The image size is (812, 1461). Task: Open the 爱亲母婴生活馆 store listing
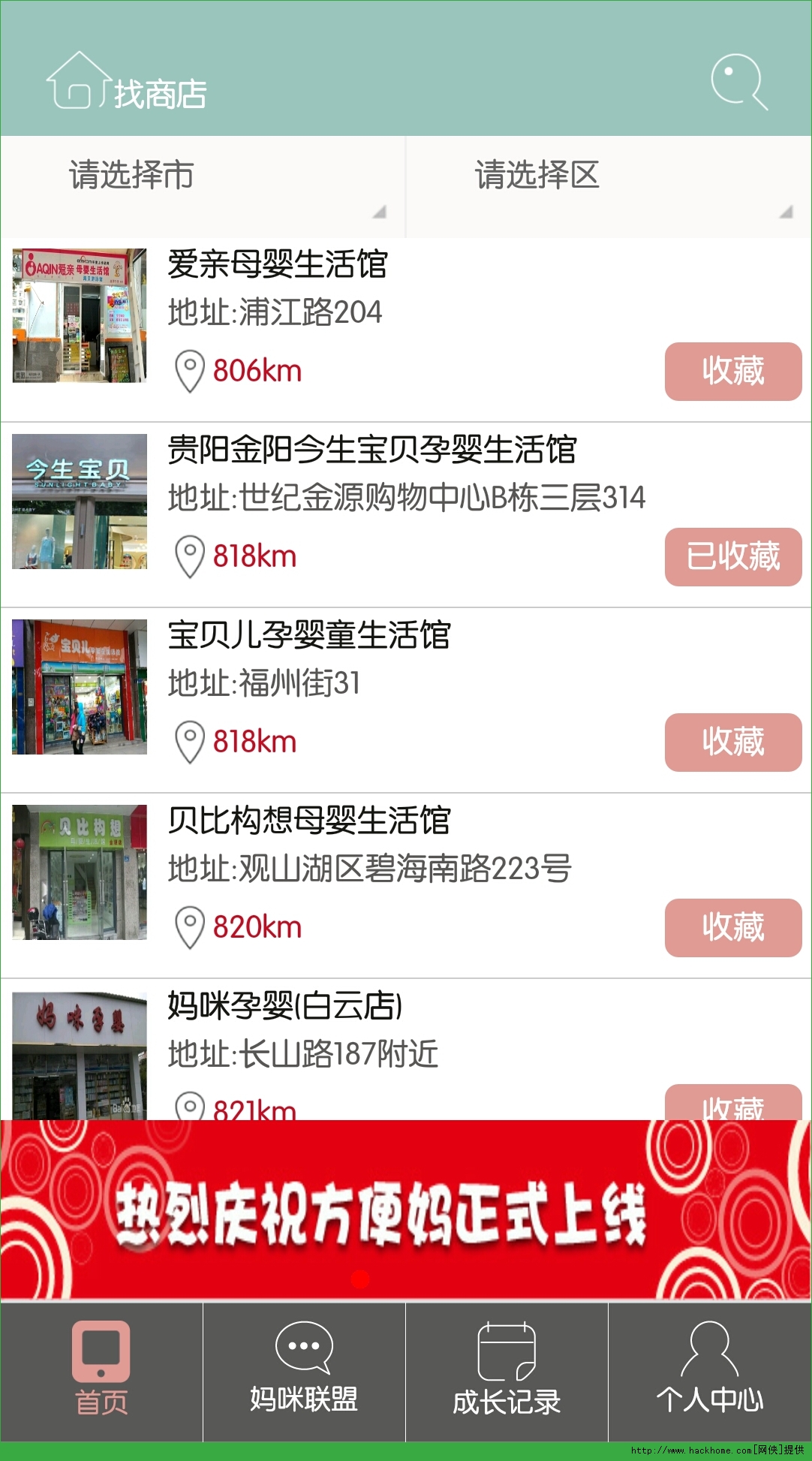[276, 264]
